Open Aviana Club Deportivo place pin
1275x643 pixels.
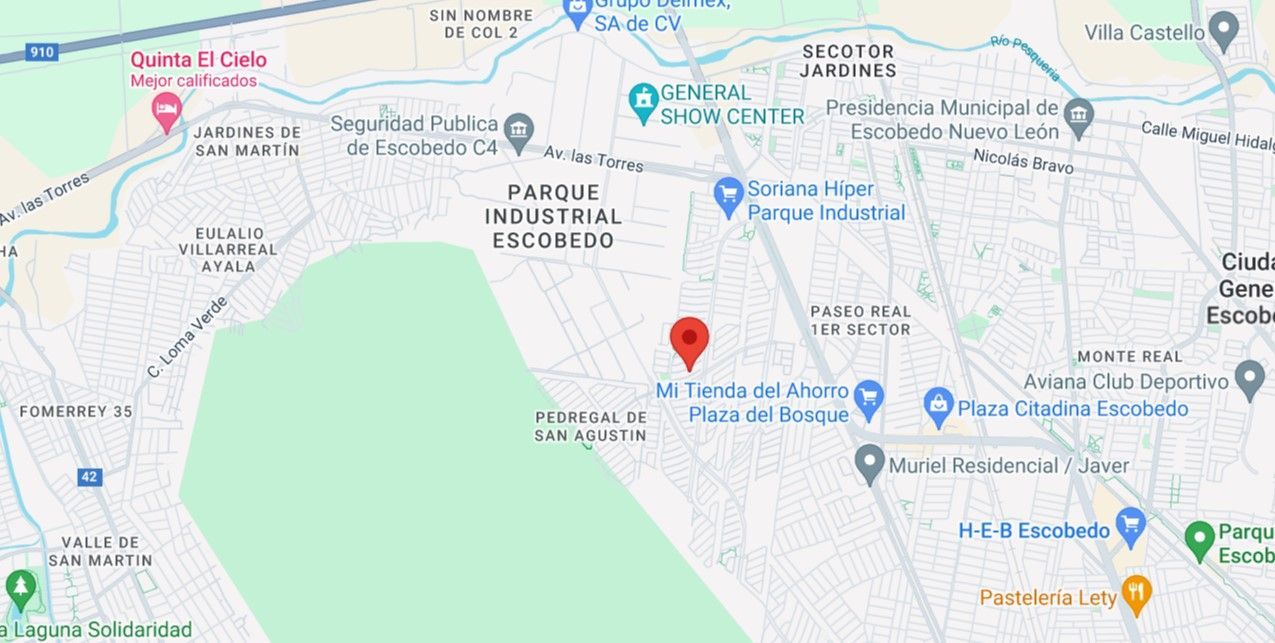[1249, 380]
